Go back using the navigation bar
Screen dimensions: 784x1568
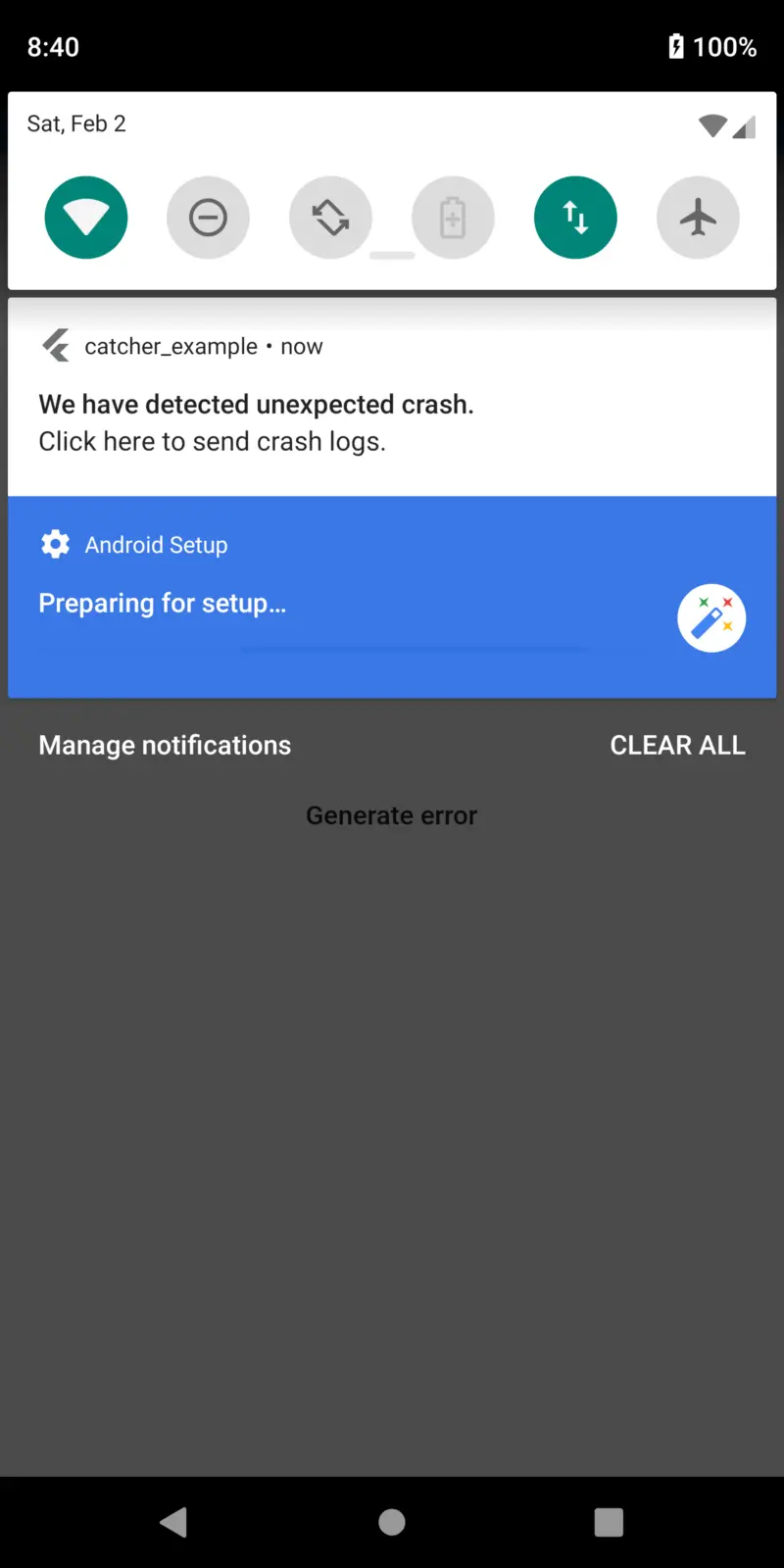(173, 1522)
